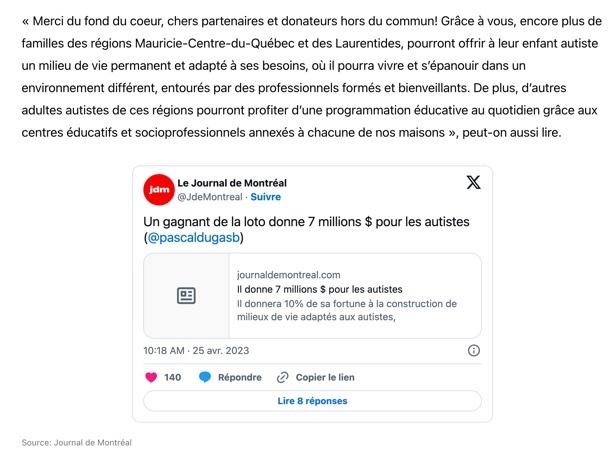
Task: Open the journaldemontreal.com article card
Action: (x=312, y=296)
